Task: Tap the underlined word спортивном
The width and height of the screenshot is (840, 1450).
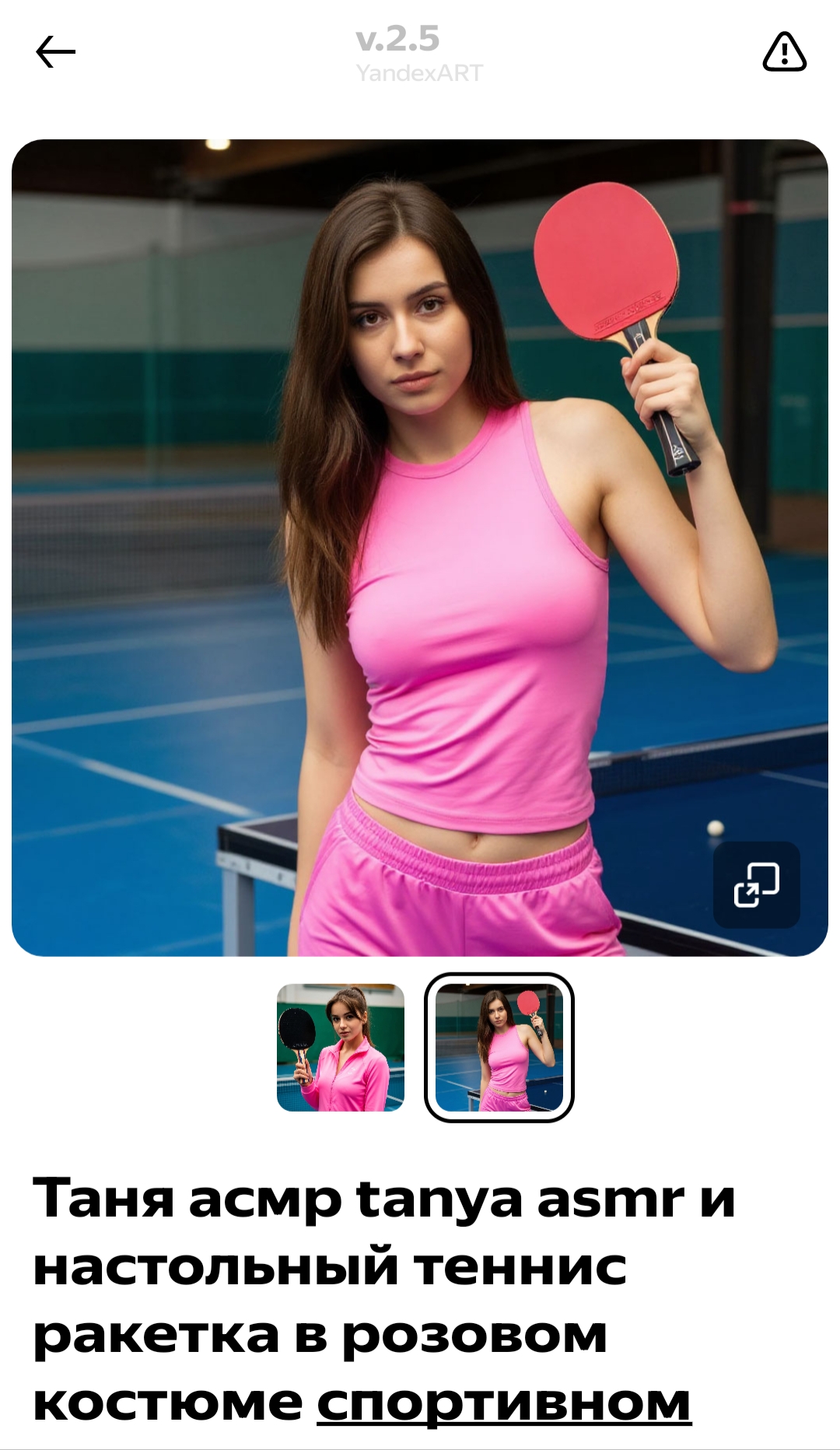Action: [504, 1403]
